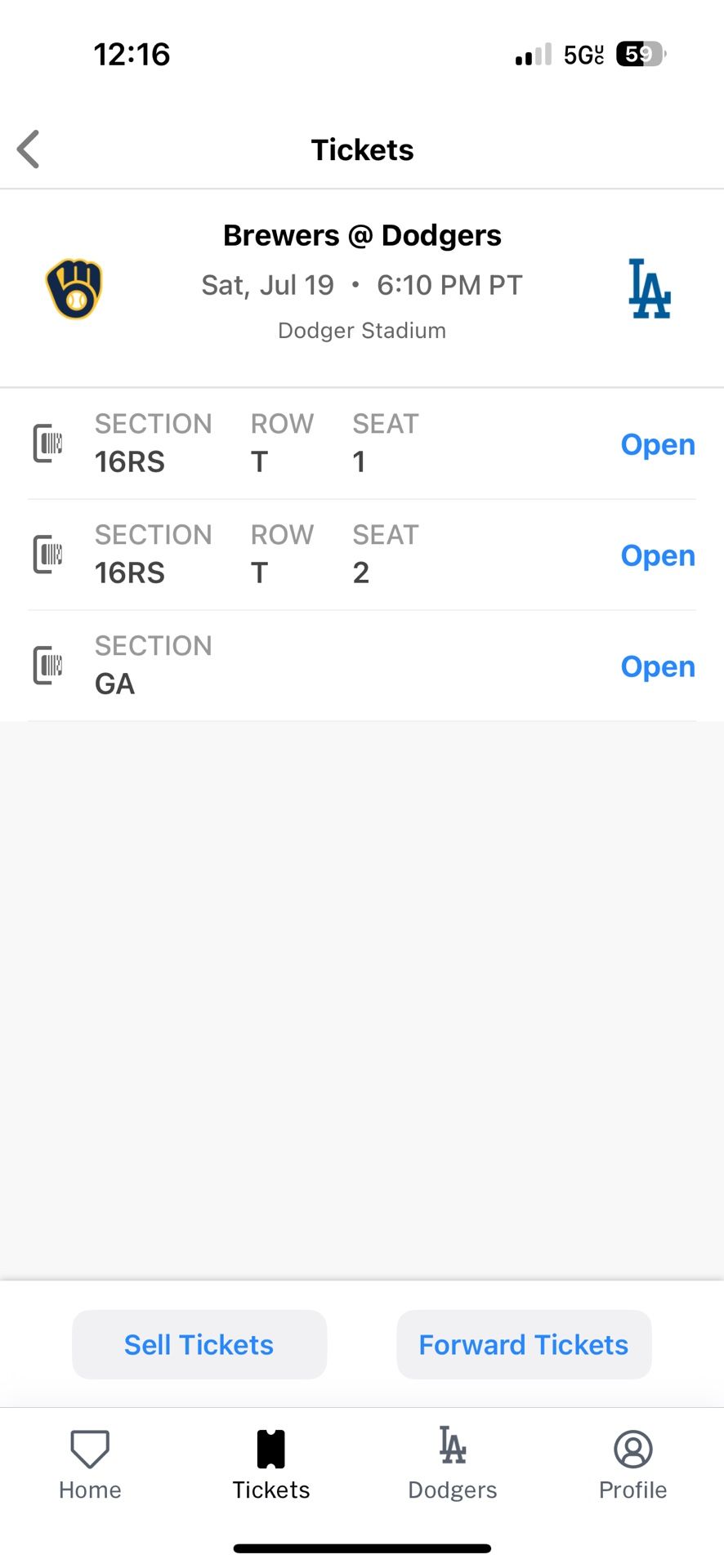Go to the Dodgers tab
The image size is (724, 1568).
pos(452,1464)
